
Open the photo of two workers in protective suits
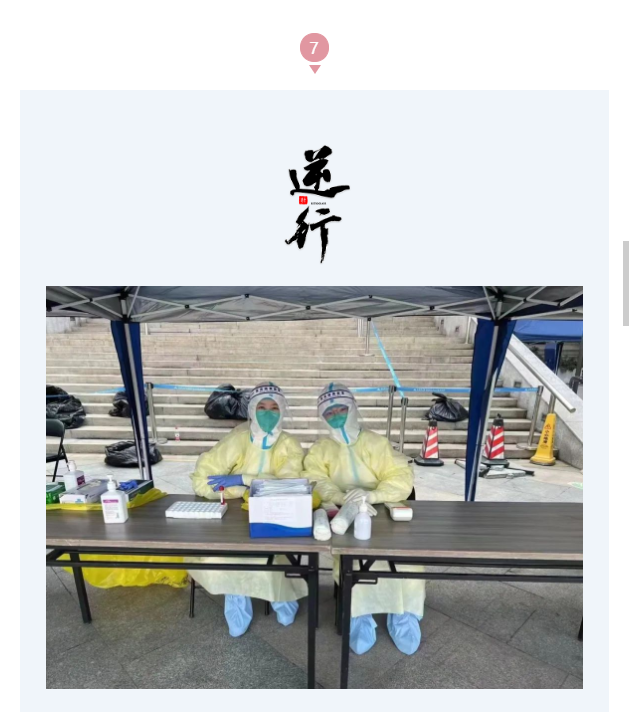click(314, 487)
